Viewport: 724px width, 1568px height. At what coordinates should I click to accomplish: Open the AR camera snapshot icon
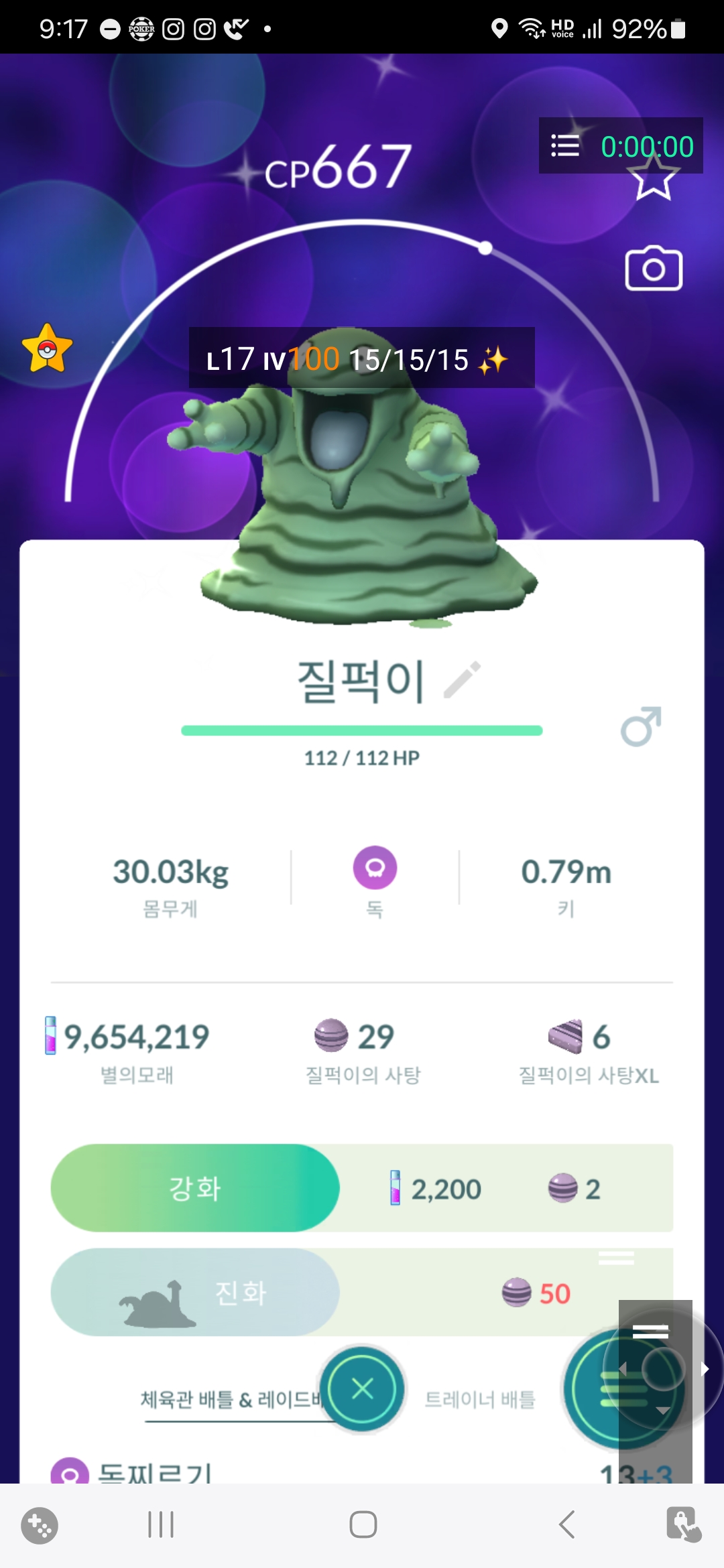click(654, 269)
